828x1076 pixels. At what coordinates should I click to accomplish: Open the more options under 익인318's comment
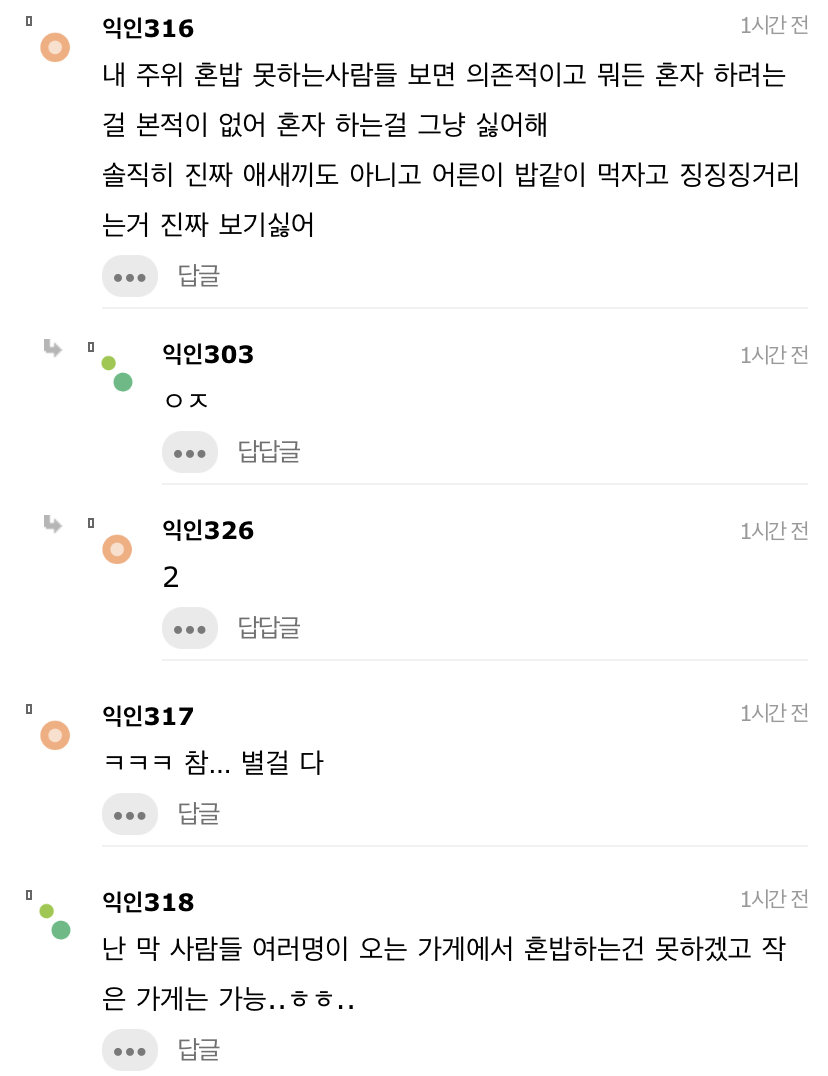(130, 1050)
